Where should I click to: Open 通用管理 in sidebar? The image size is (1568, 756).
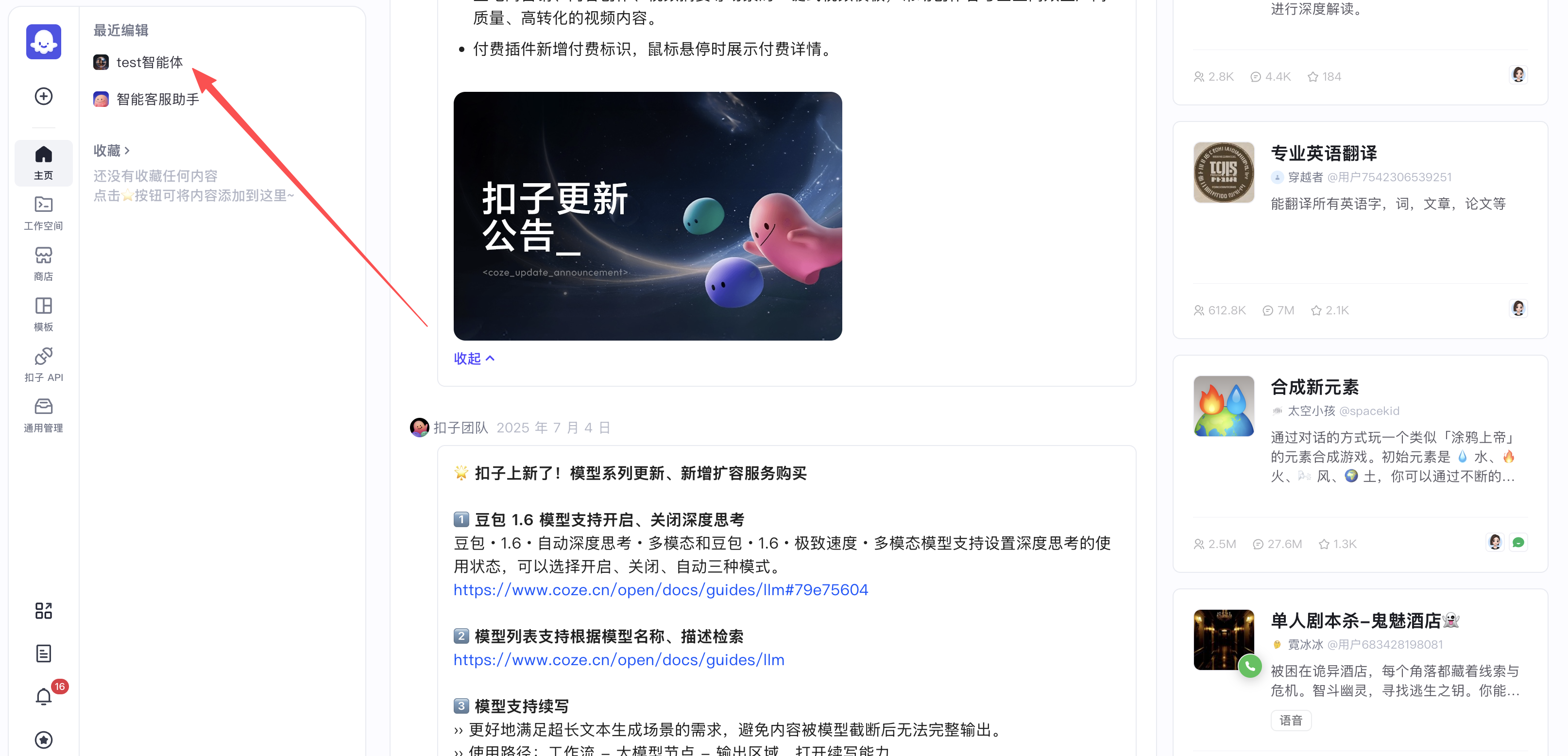(43, 414)
